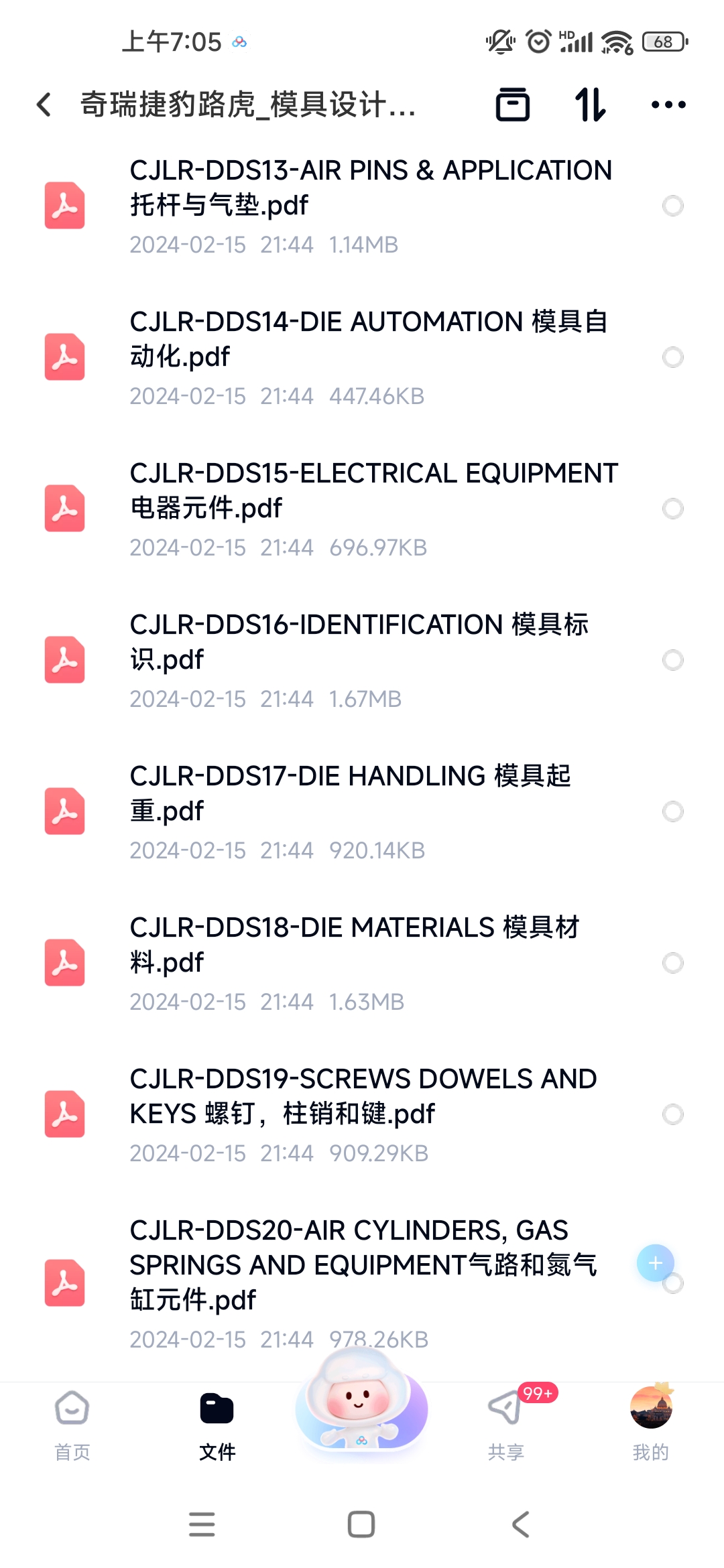Viewport: 724px width, 1568px height.
Task: Tap the blue plus floating button
Action: tap(655, 1262)
